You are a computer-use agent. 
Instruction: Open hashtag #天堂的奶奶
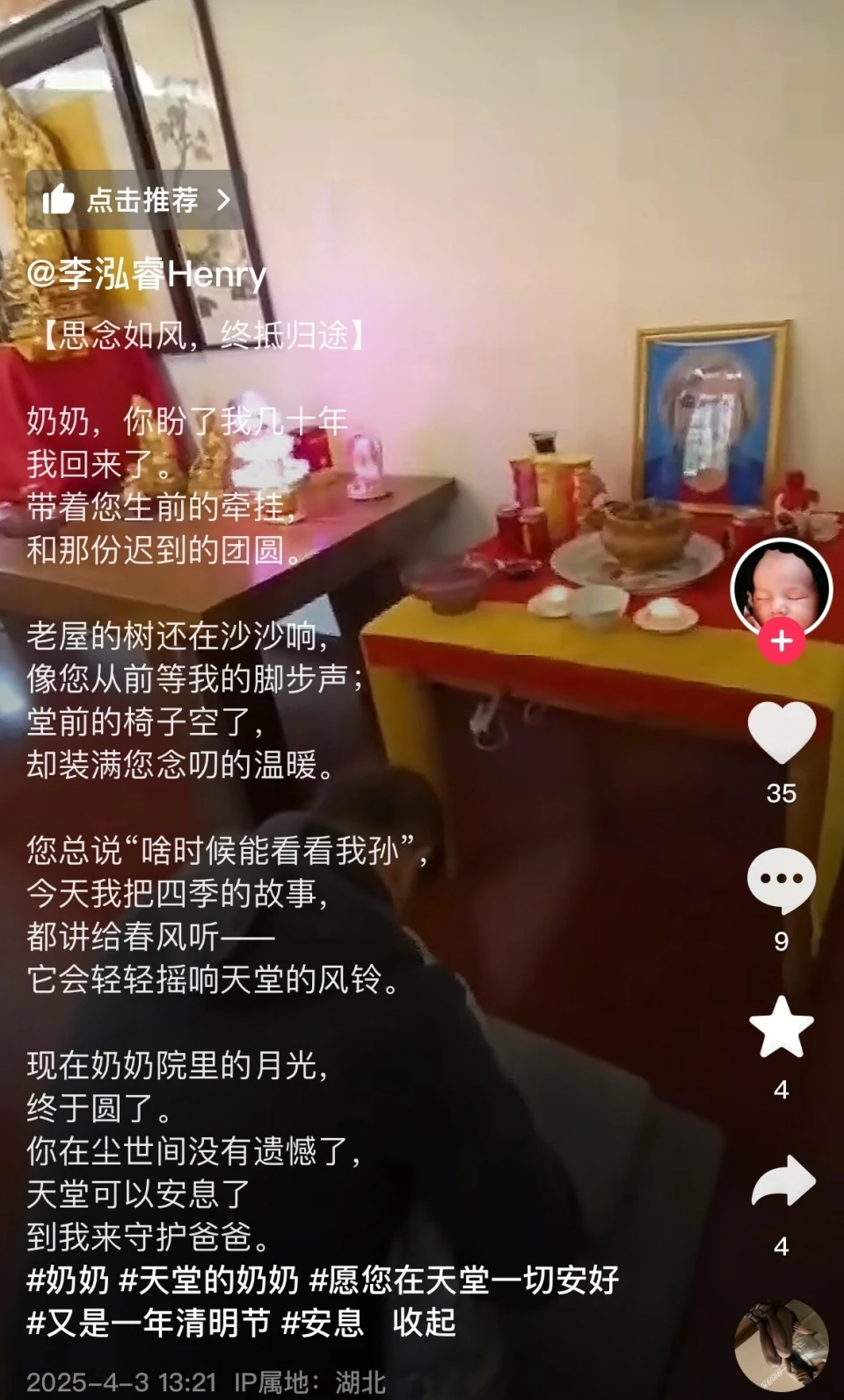209,1280
